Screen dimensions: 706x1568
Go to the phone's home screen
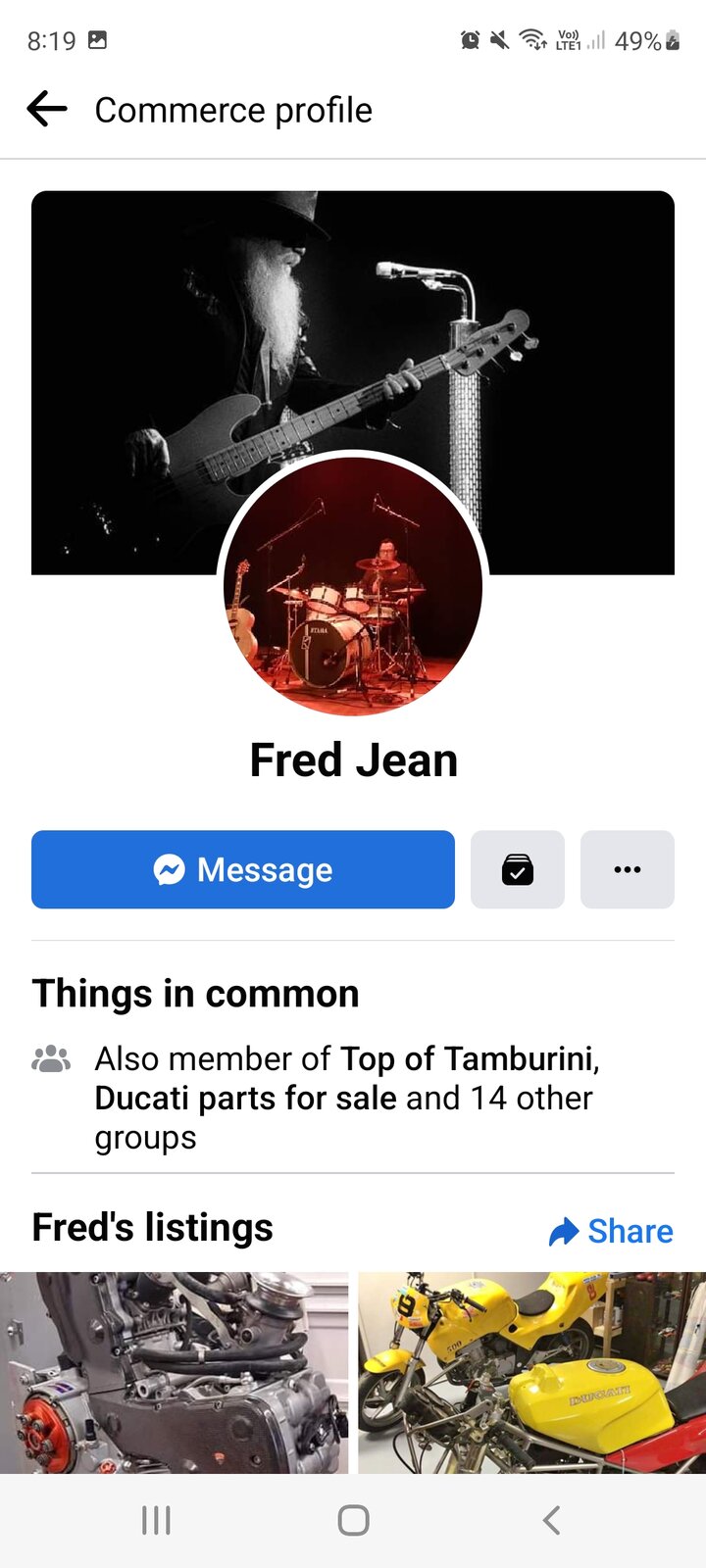pyautogui.click(x=353, y=1520)
